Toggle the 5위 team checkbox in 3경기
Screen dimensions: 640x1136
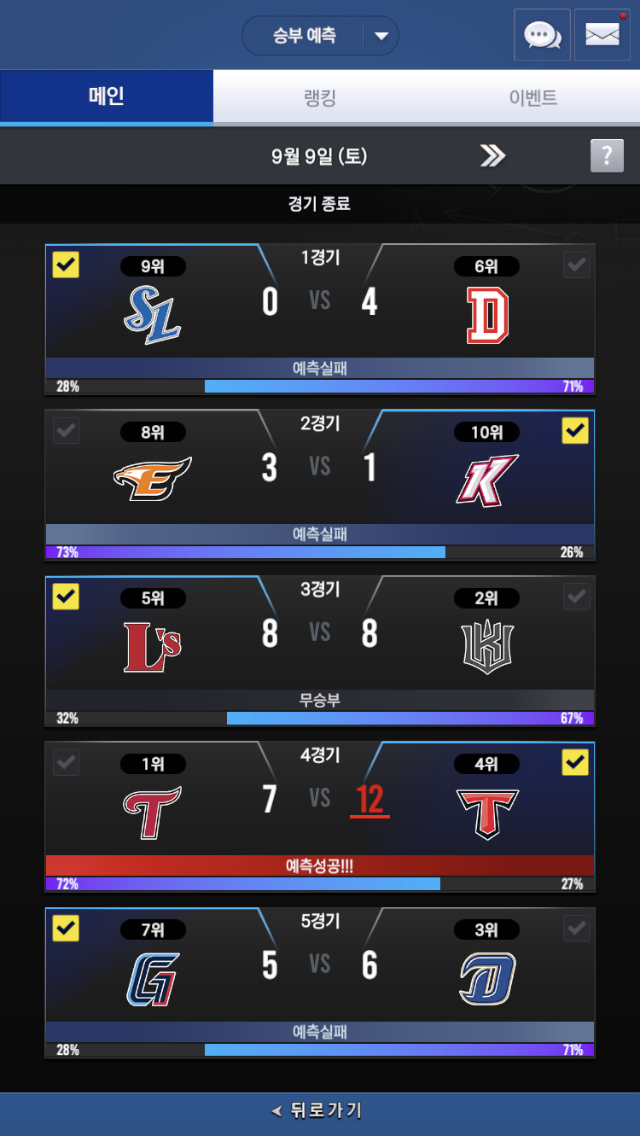pos(66,597)
